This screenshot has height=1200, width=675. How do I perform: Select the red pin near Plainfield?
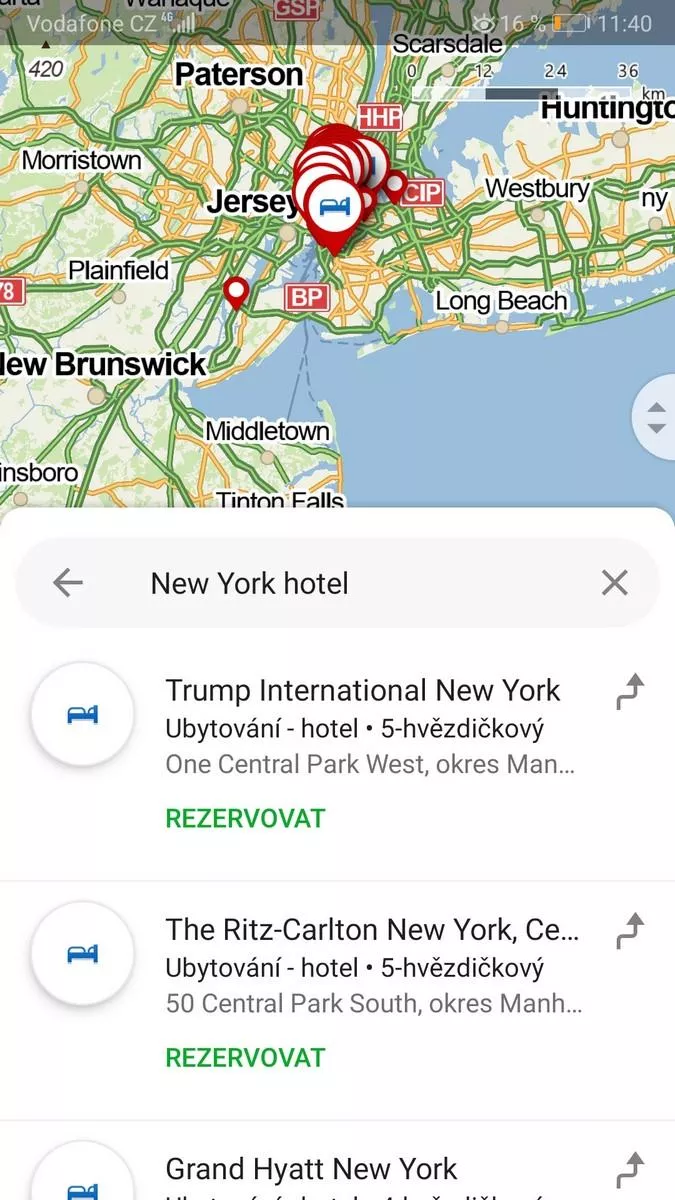236,293
